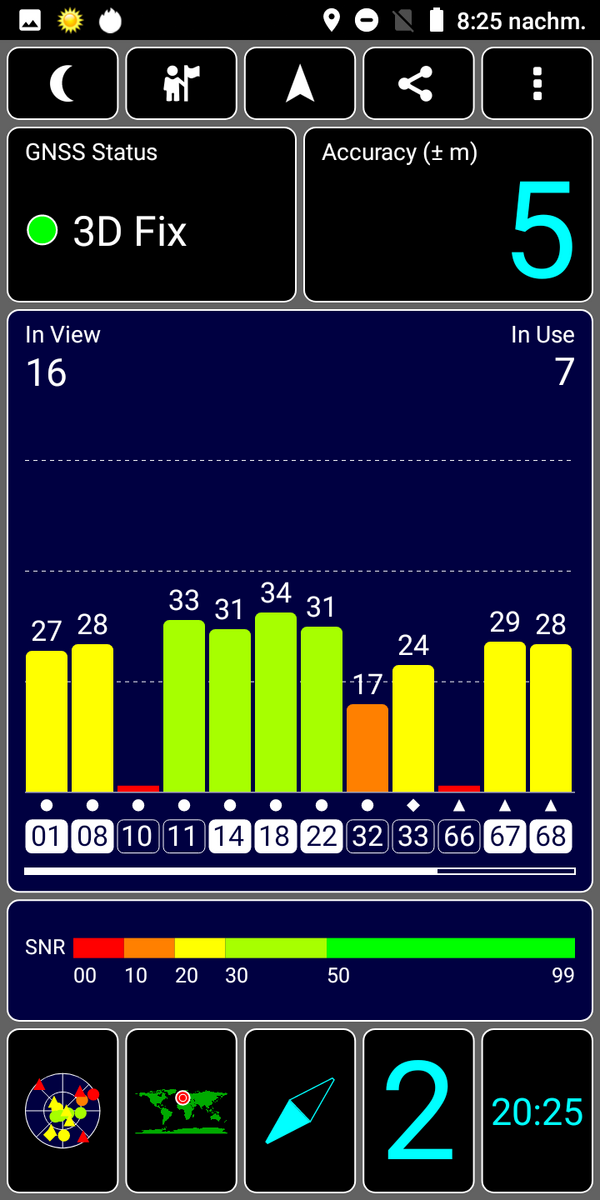This screenshot has width=600, height=1200.
Task: Open the compass tile
Action: (x=300, y=1111)
